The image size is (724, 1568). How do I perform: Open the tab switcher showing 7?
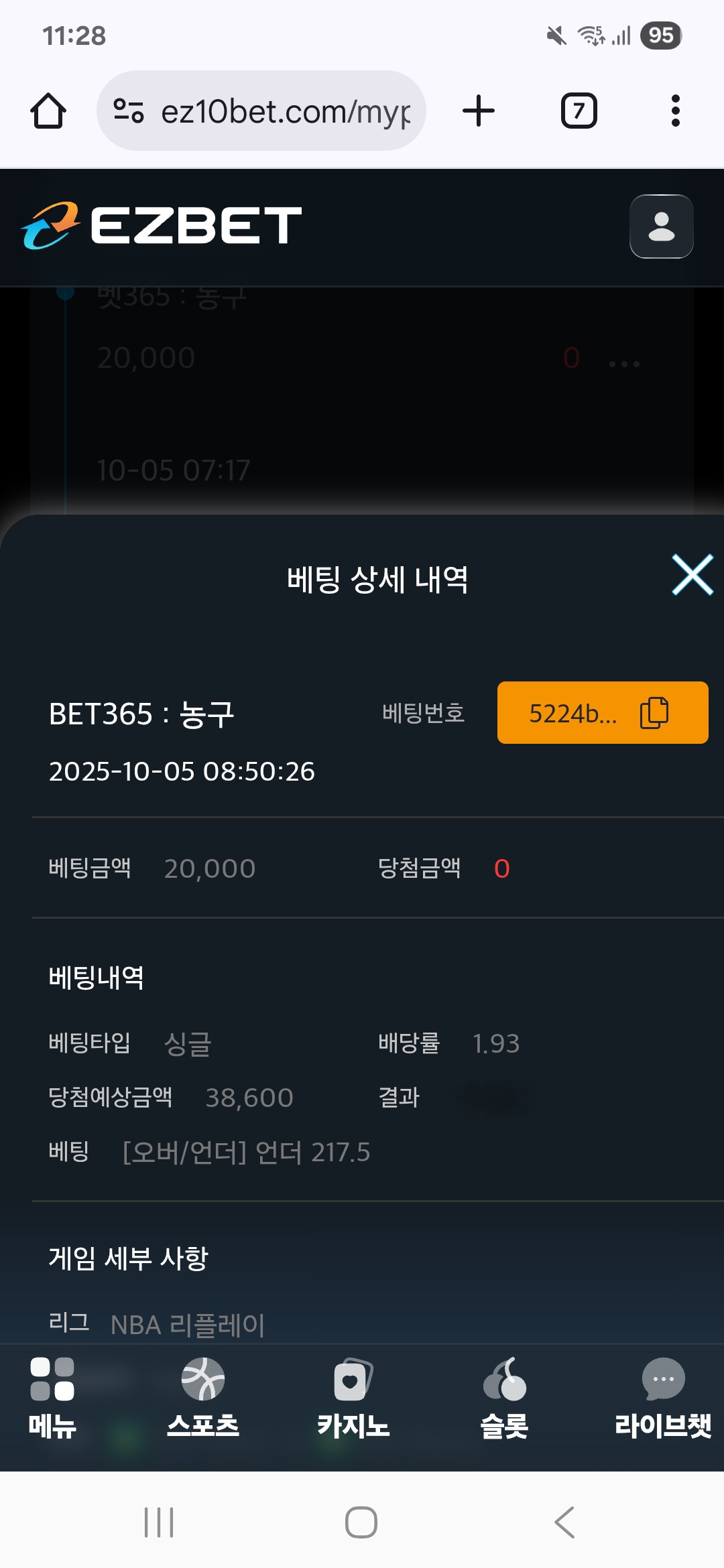click(x=579, y=111)
